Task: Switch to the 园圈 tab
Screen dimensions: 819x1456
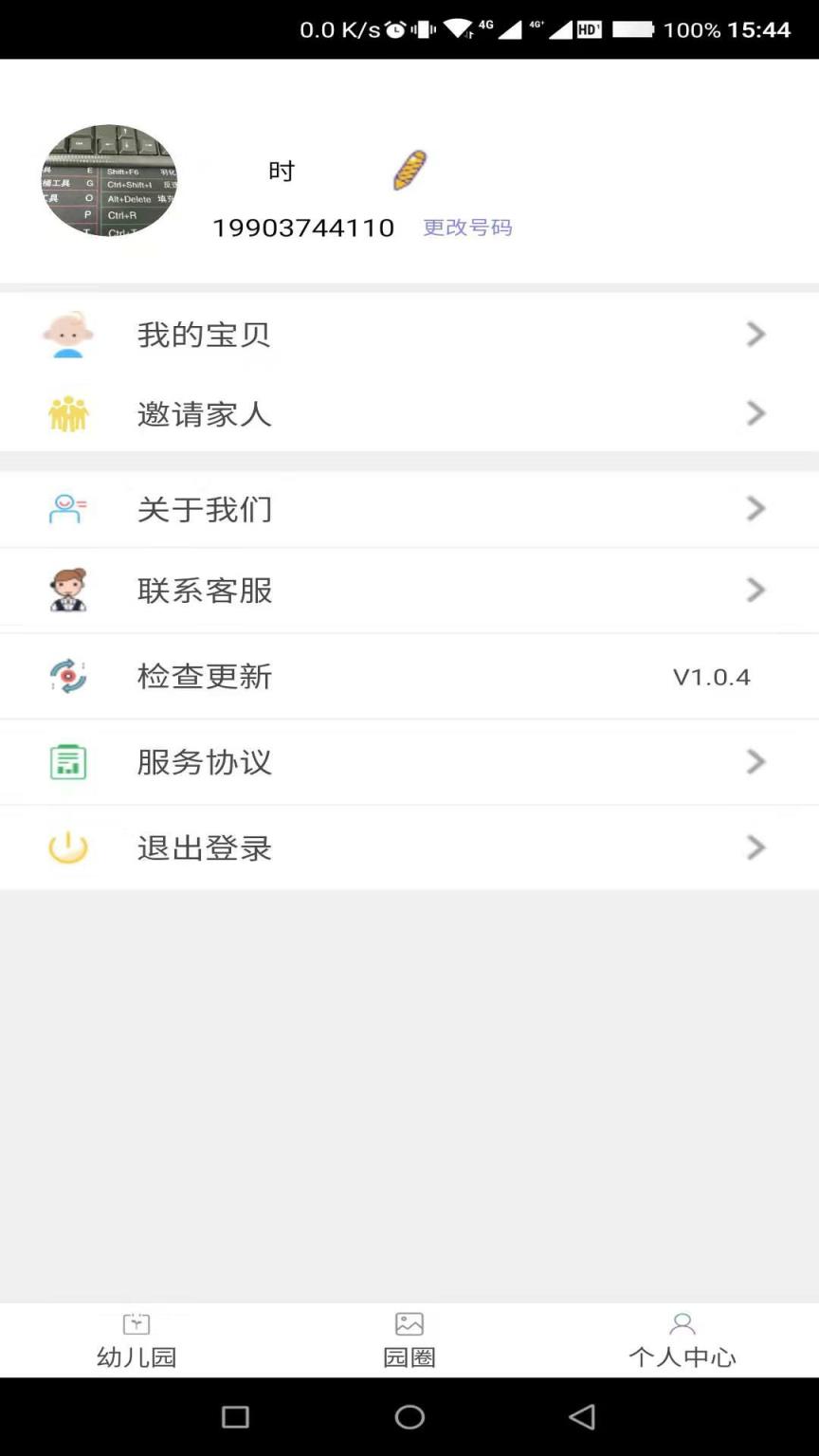Action: pos(409,1338)
